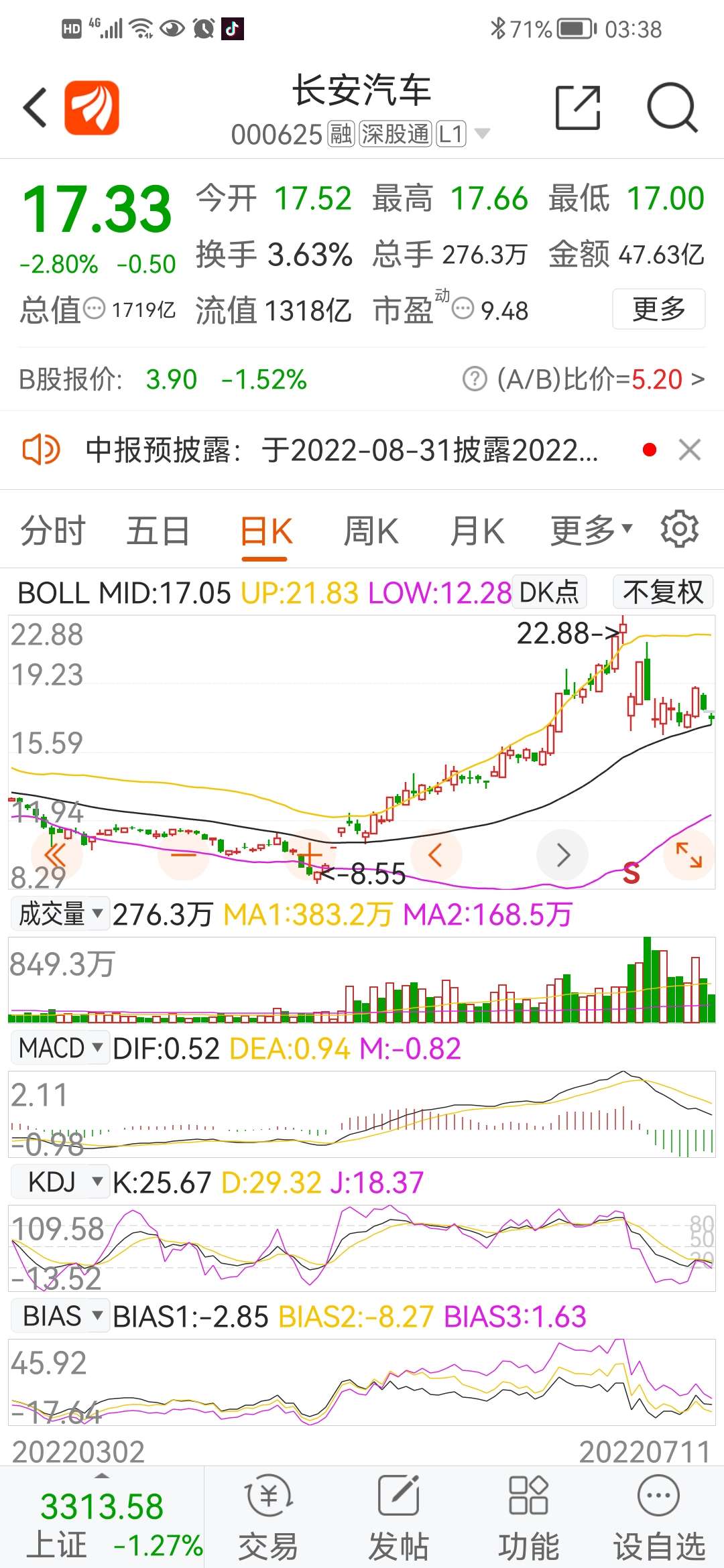Viewport: 724px width, 1568px height.
Task: Open the BIAS indicator dropdown
Action: (x=60, y=1316)
